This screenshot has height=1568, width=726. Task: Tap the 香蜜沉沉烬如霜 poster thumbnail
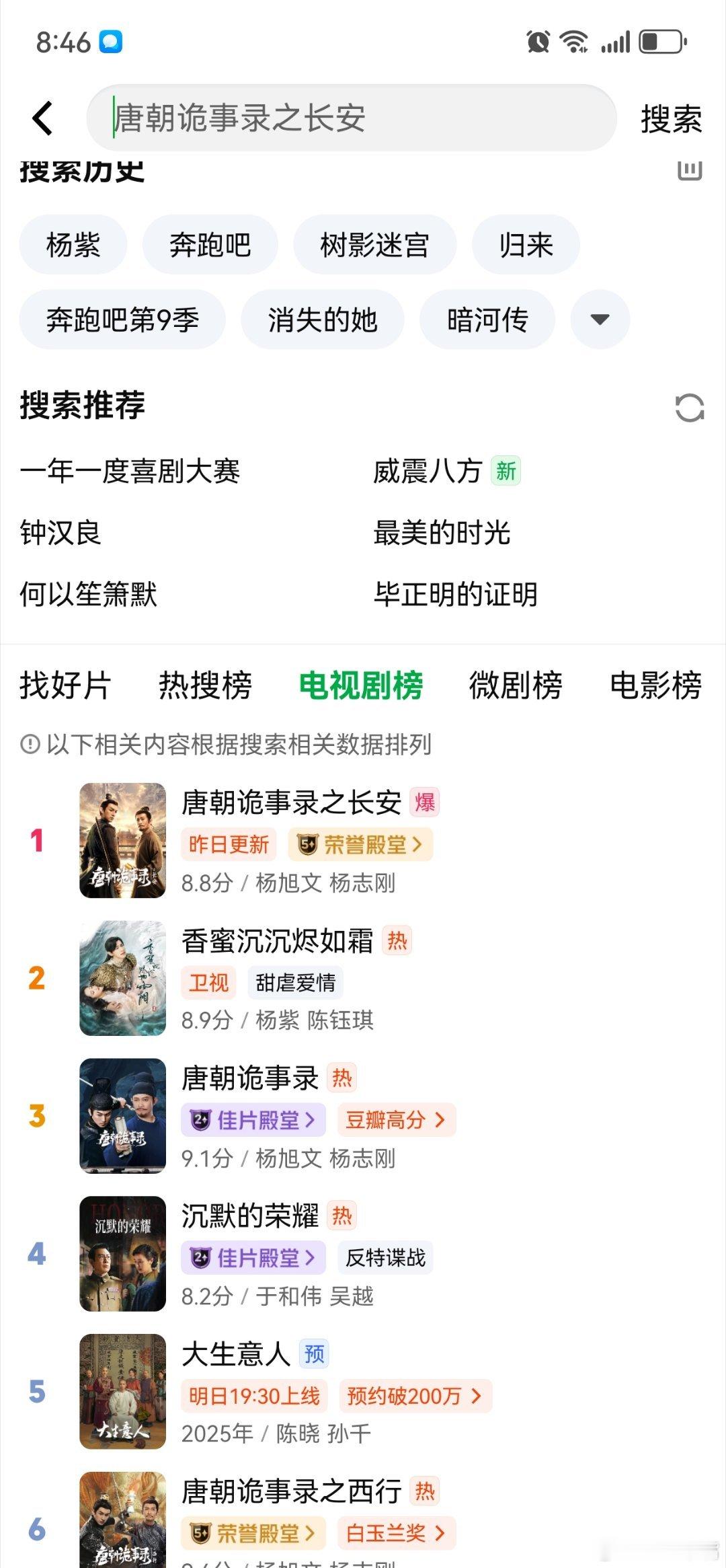point(122,977)
